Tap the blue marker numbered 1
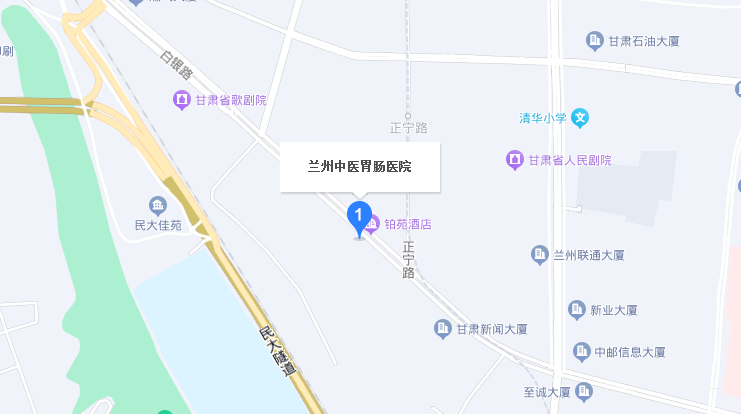The width and height of the screenshot is (741, 414). 359,217
